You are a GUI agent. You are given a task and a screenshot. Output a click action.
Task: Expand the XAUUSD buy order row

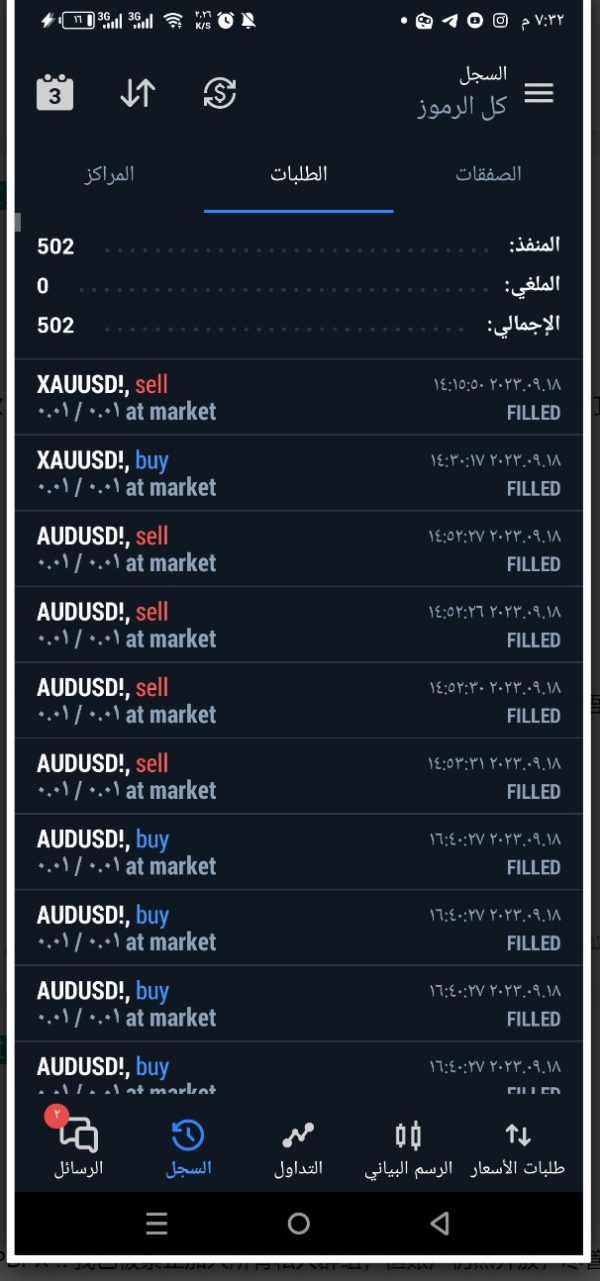299,473
